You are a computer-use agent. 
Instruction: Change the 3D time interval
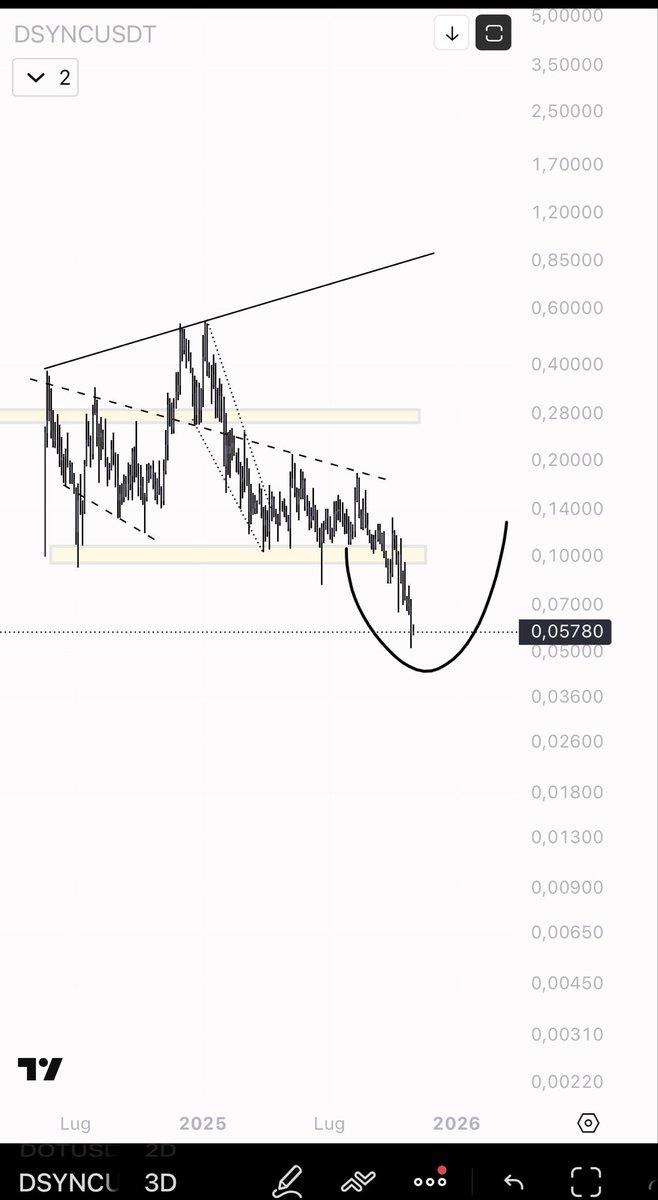(x=160, y=1181)
